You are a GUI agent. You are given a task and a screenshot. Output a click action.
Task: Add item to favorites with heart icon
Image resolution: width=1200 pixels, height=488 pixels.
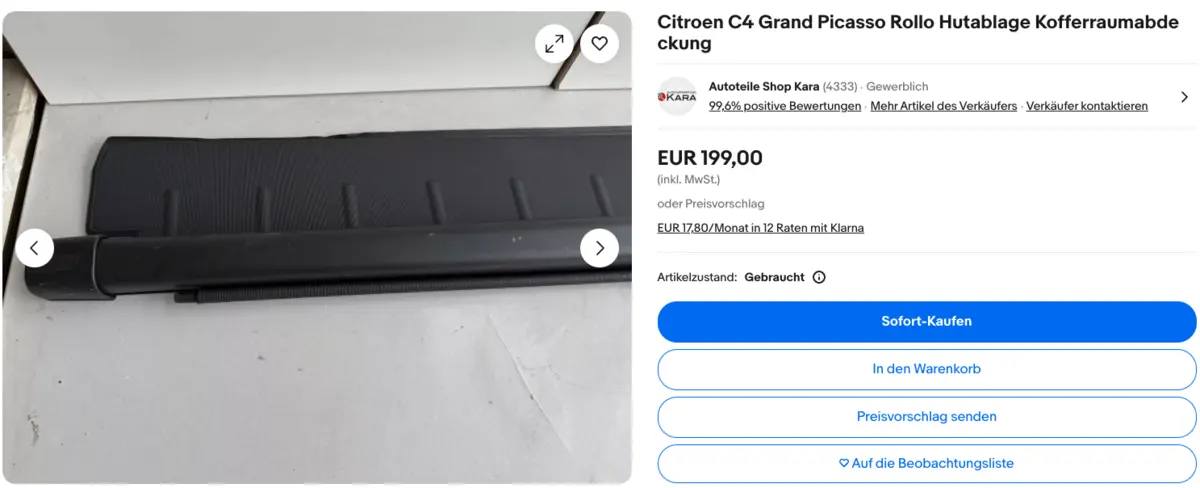[599, 43]
